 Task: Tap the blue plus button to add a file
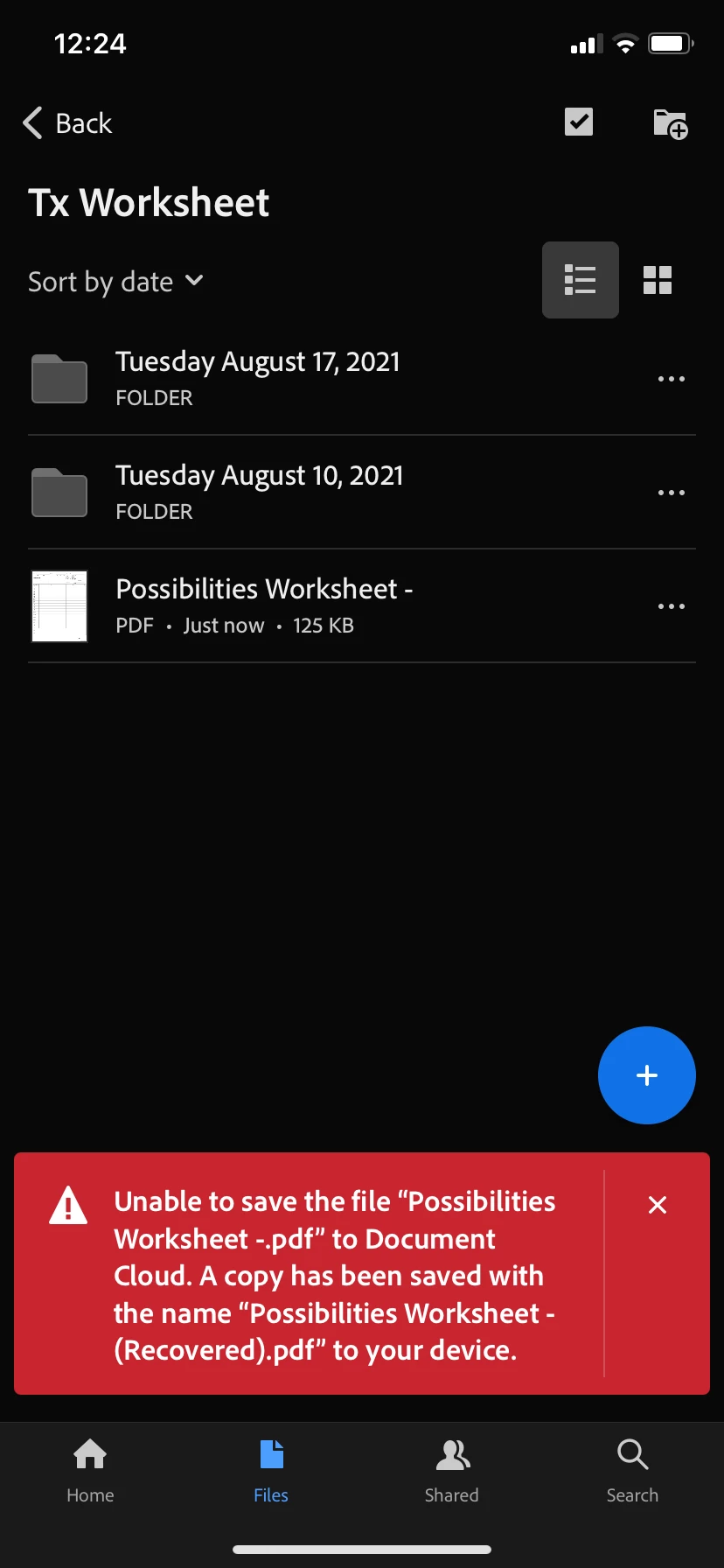[x=647, y=1075]
